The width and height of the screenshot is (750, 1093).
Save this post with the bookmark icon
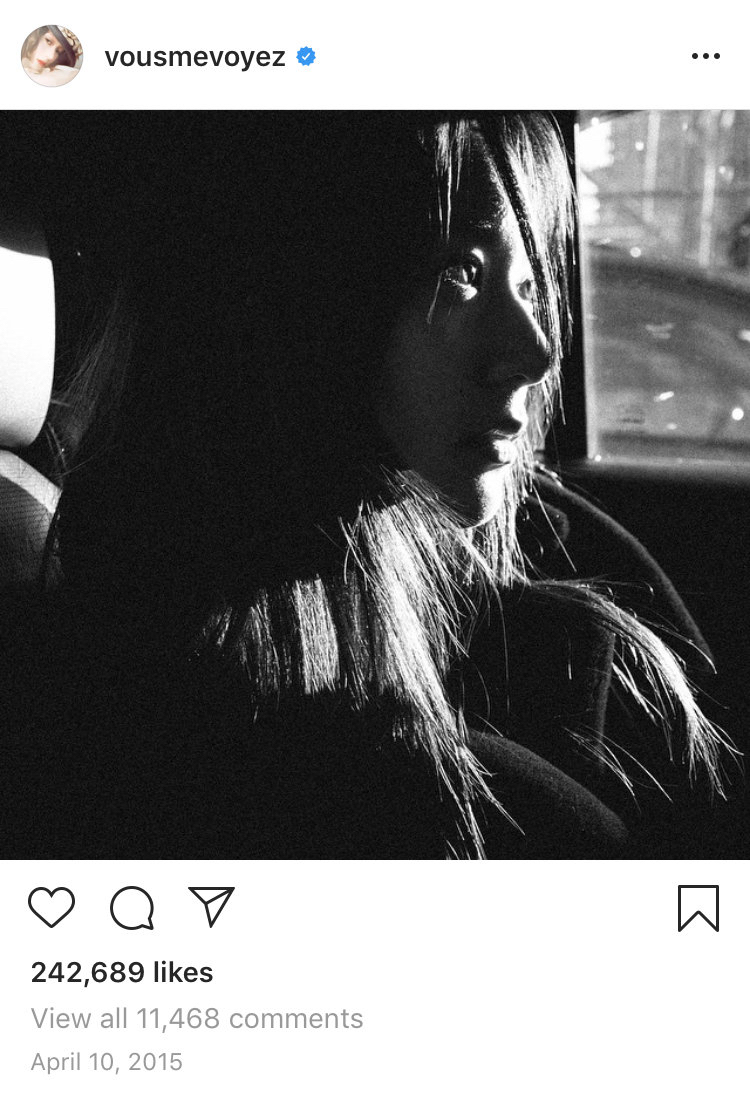[698, 908]
